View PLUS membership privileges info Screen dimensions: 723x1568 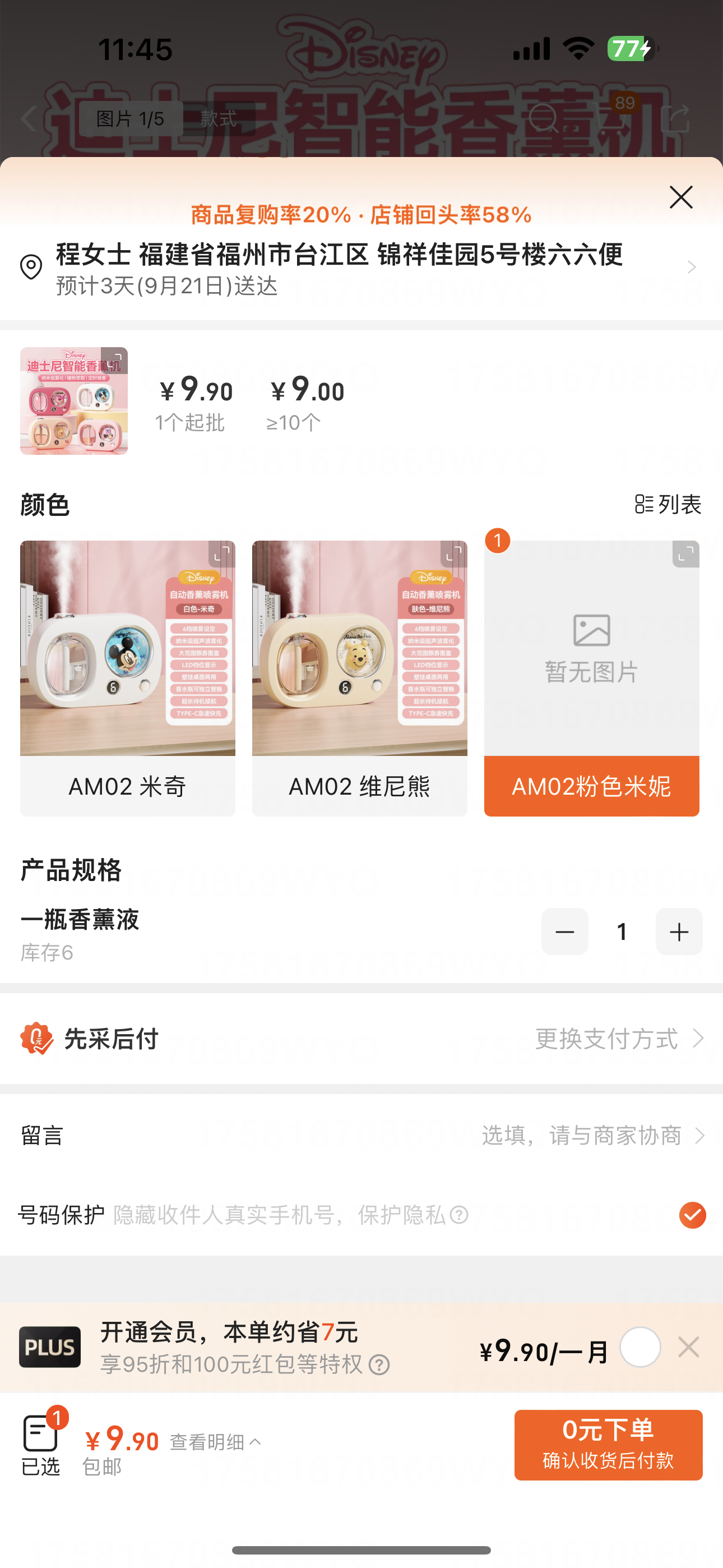tap(379, 1364)
